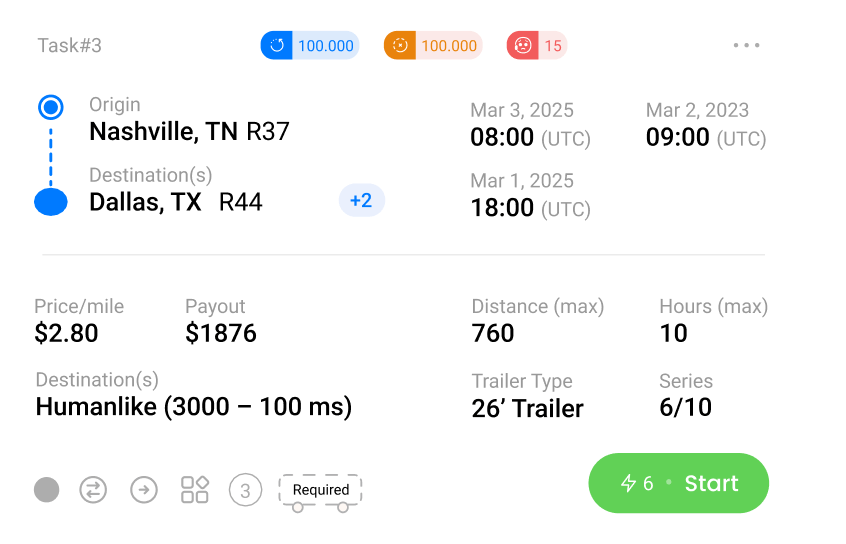Select the Required trailer badge
Viewport: 846px width, 544px height.
tap(320, 490)
